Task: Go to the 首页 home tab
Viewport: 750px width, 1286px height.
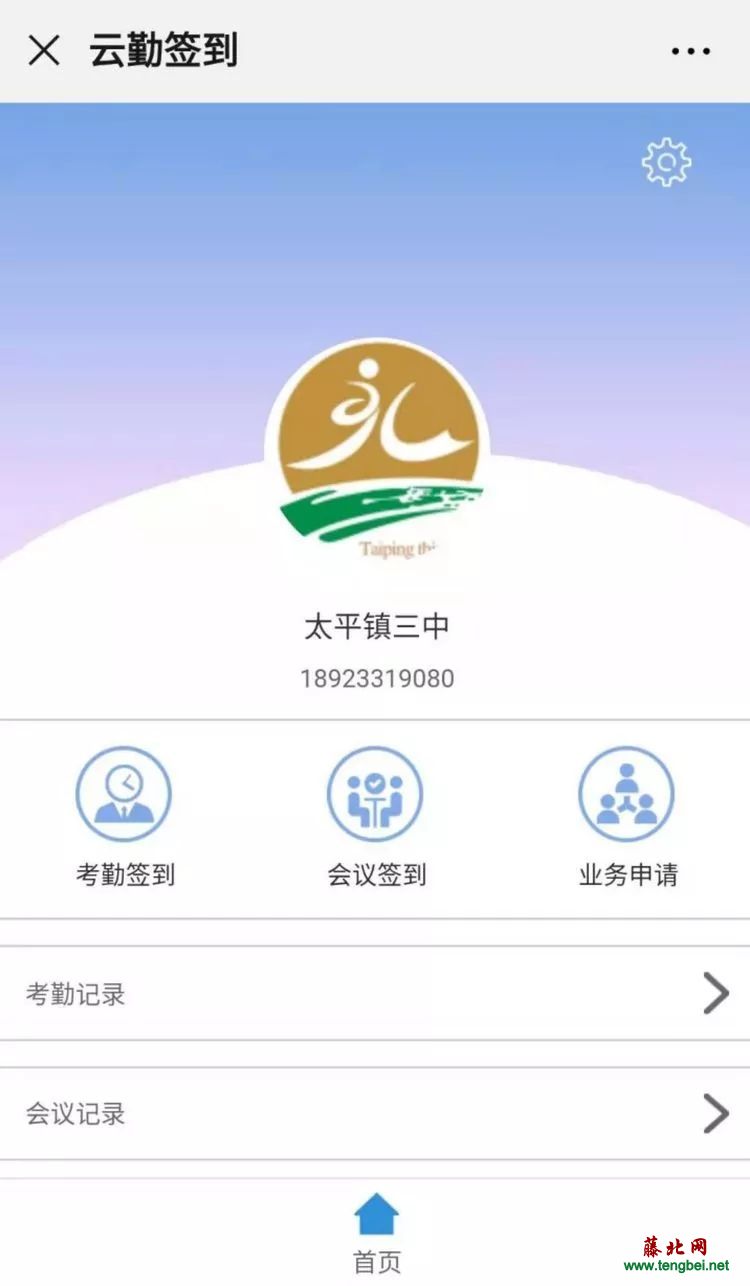Action: (x=377, y=1234)
